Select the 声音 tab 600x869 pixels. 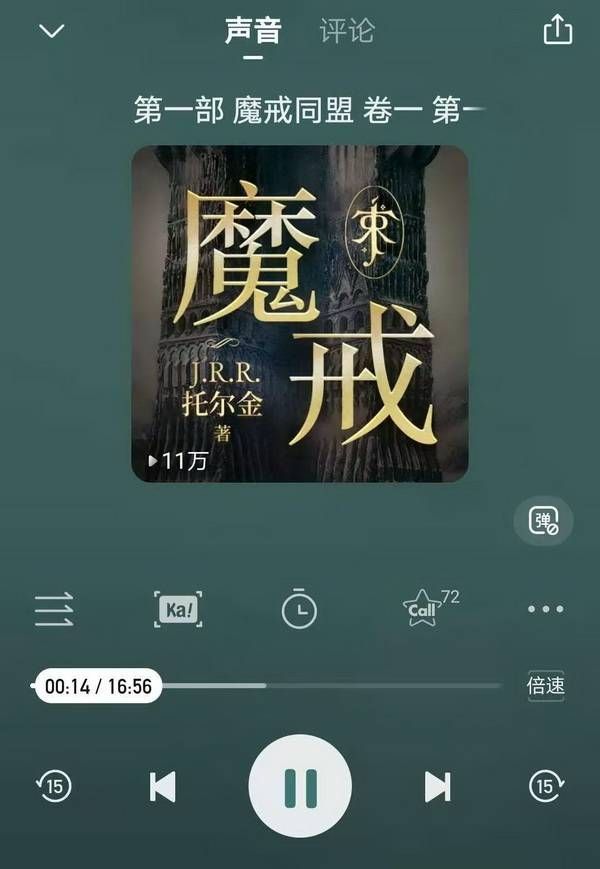(x=253, y=31)
